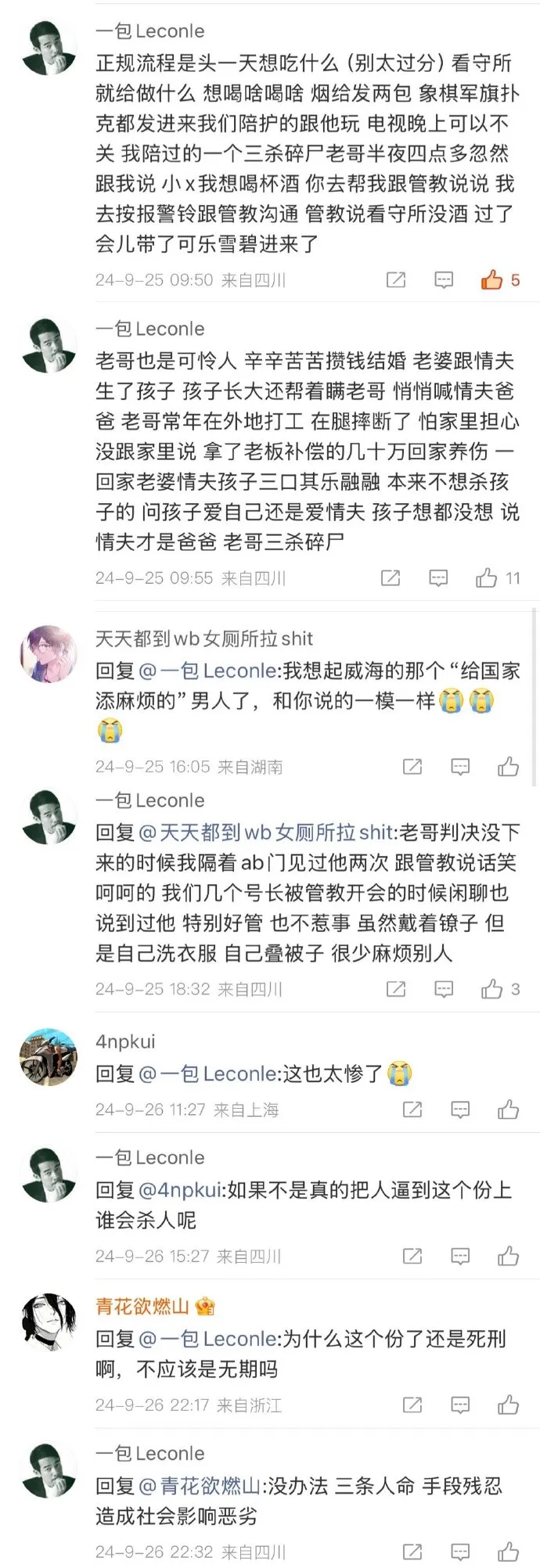Share the comment posted at 09:50

point(396,279)
